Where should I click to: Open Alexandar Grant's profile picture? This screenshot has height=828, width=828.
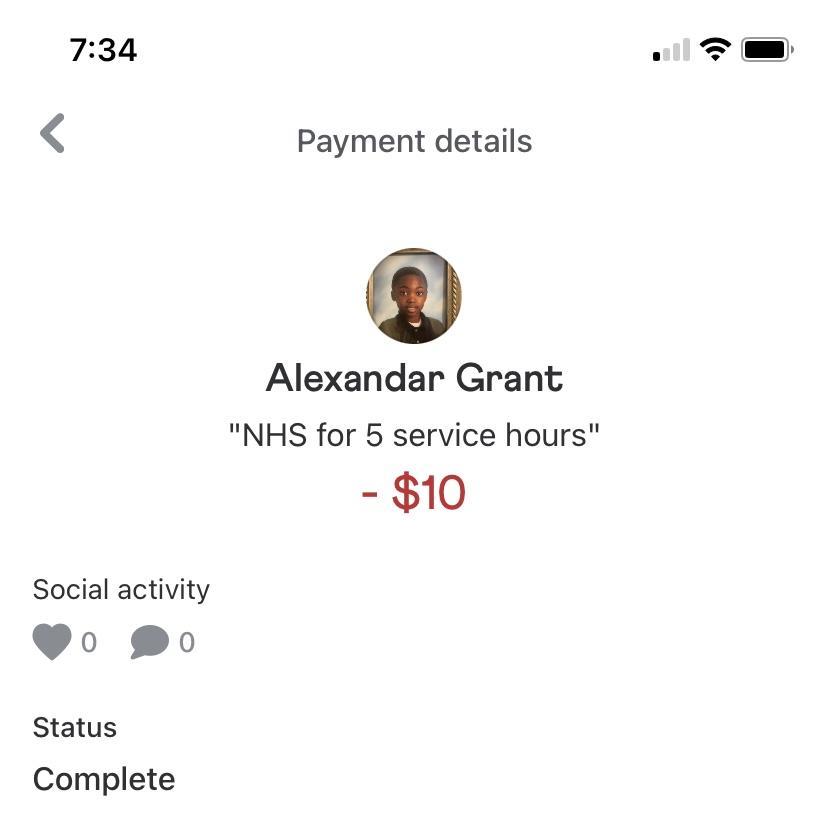[x=414, y=296]
